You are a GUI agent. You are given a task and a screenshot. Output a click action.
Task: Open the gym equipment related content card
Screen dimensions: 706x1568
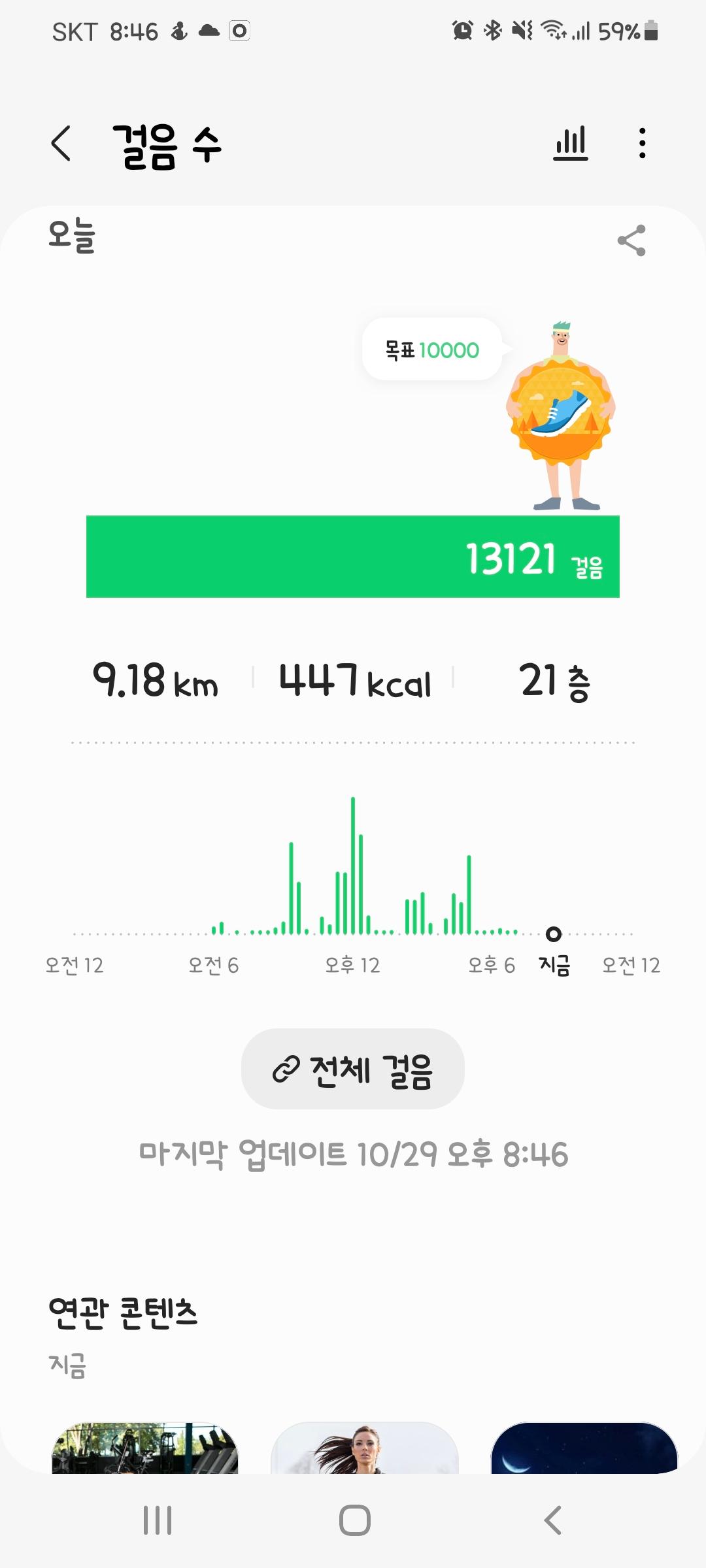click(145, 1448)
